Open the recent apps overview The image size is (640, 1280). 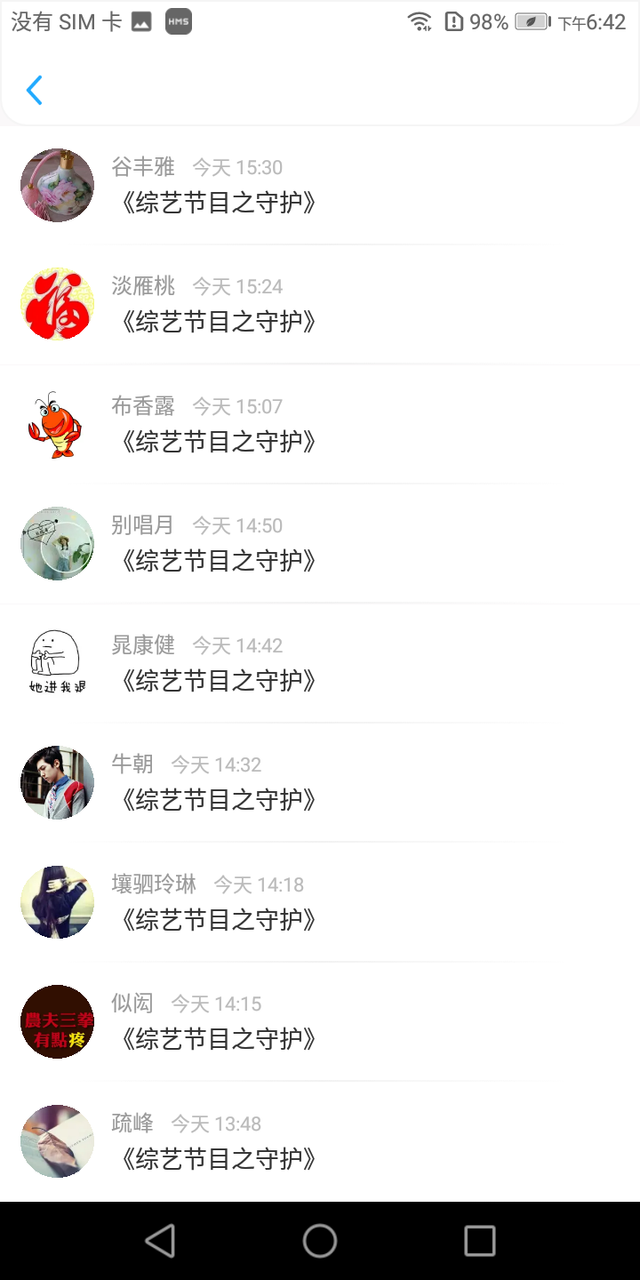[x=480, y=1241]
